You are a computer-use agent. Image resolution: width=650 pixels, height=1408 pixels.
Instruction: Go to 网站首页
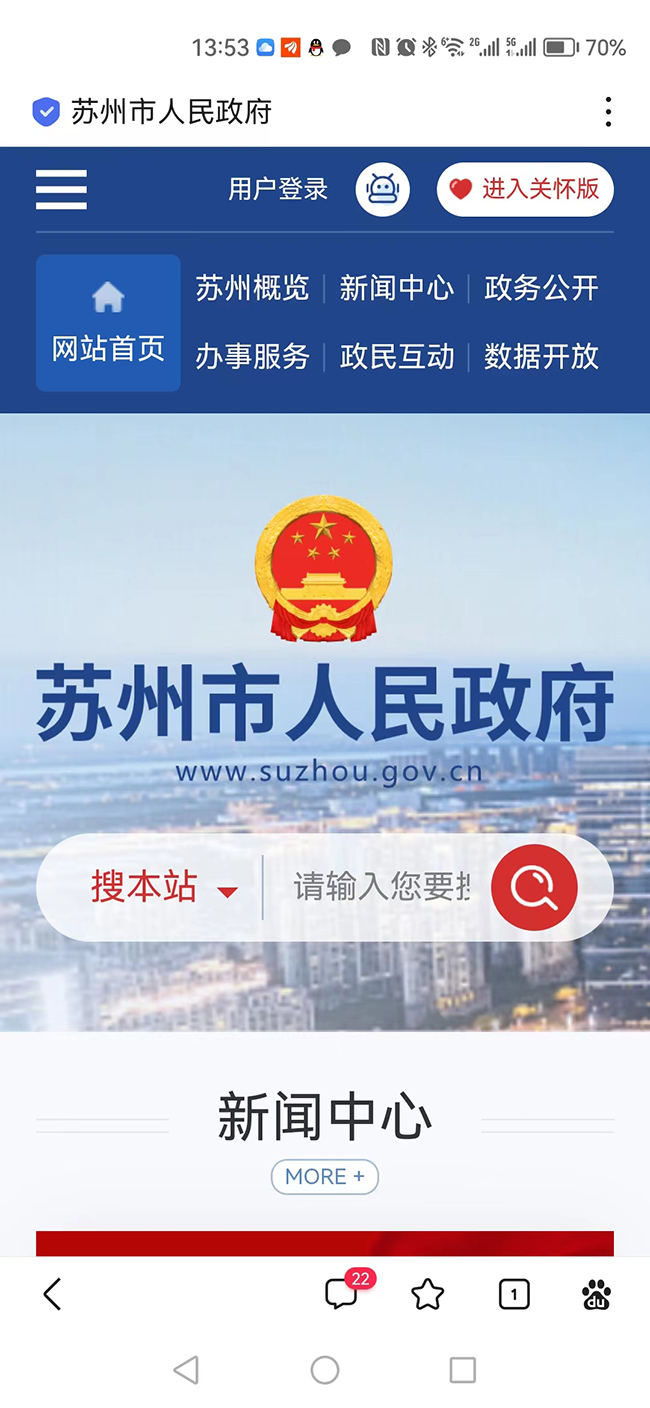click(x=108, y=323)
